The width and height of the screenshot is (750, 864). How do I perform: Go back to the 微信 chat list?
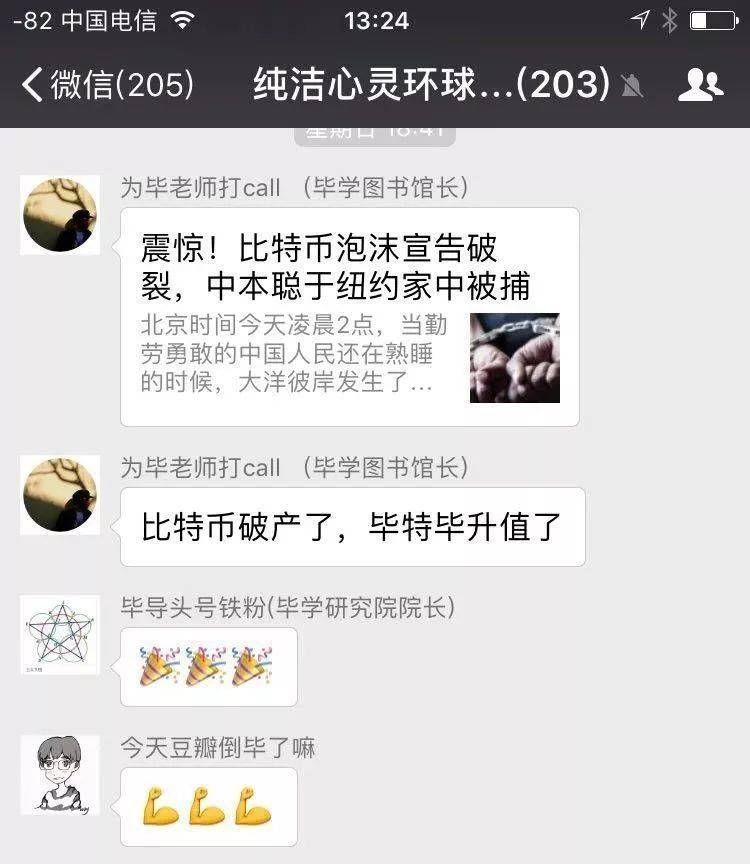tap(105, 85)
